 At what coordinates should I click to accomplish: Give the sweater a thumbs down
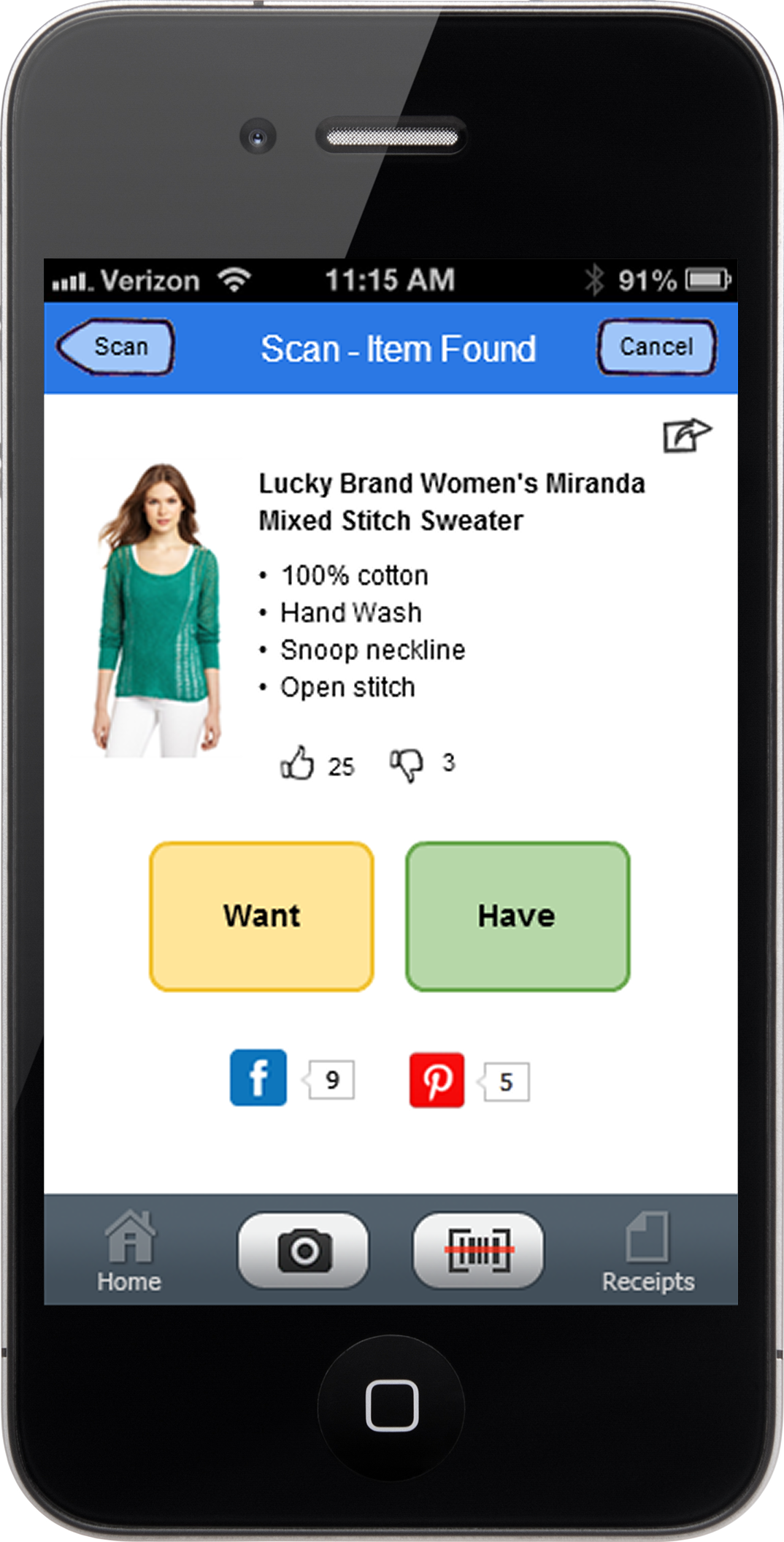[406, 764]
